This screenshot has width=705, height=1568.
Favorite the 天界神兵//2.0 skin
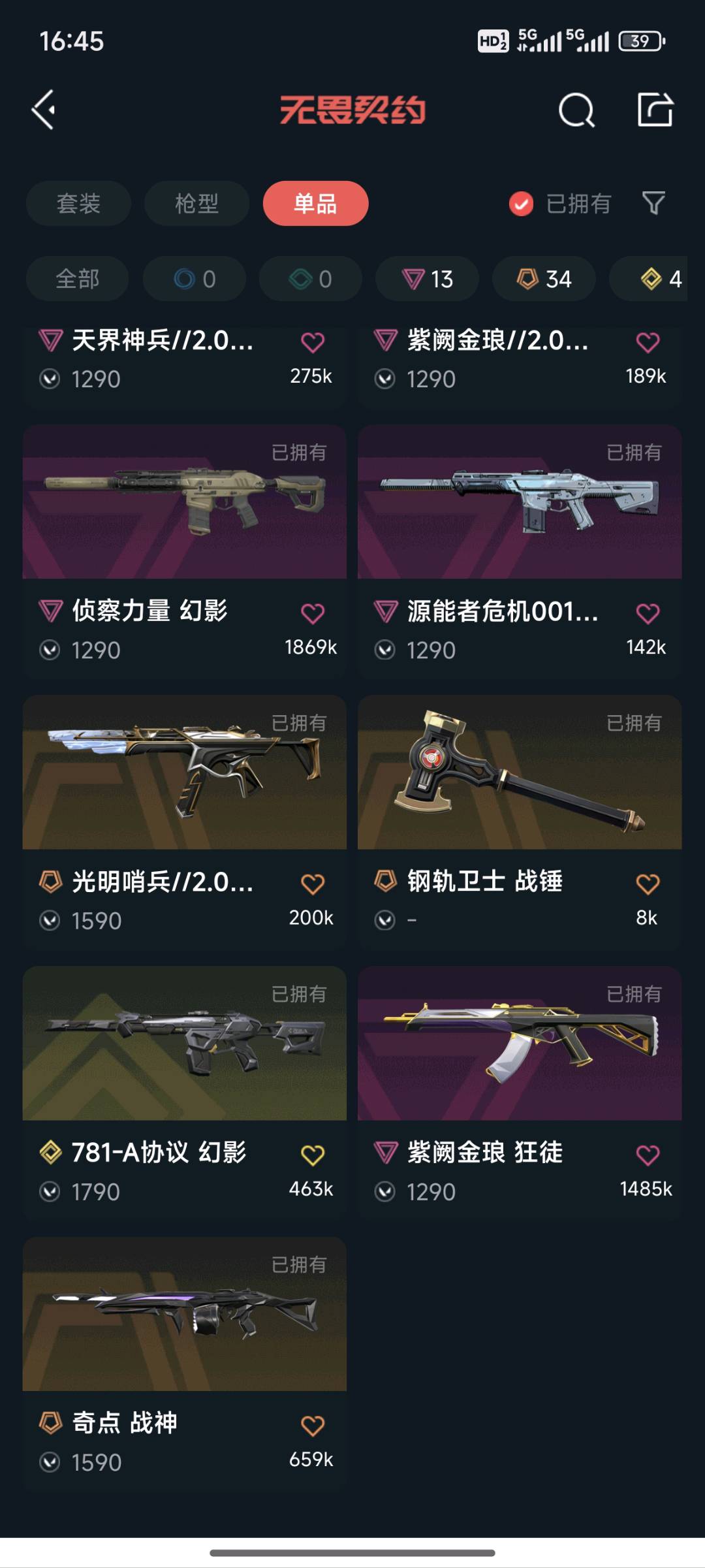click(x=313, y=342)
